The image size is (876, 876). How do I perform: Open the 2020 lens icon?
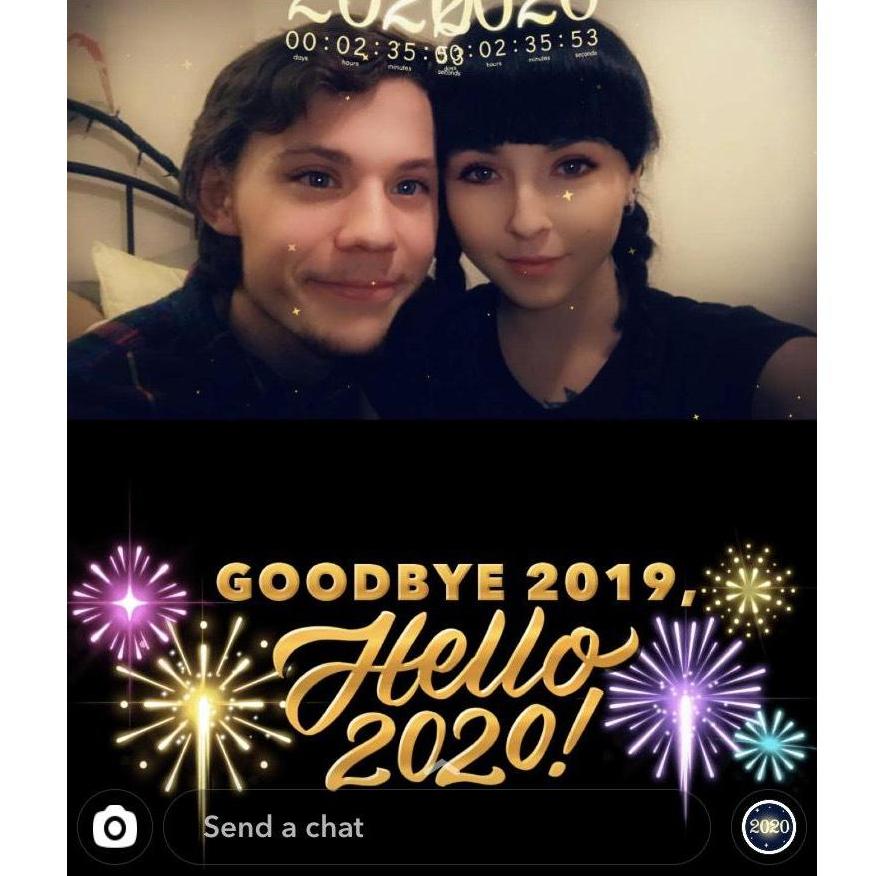pyautogui.click(x=769, y=827)
